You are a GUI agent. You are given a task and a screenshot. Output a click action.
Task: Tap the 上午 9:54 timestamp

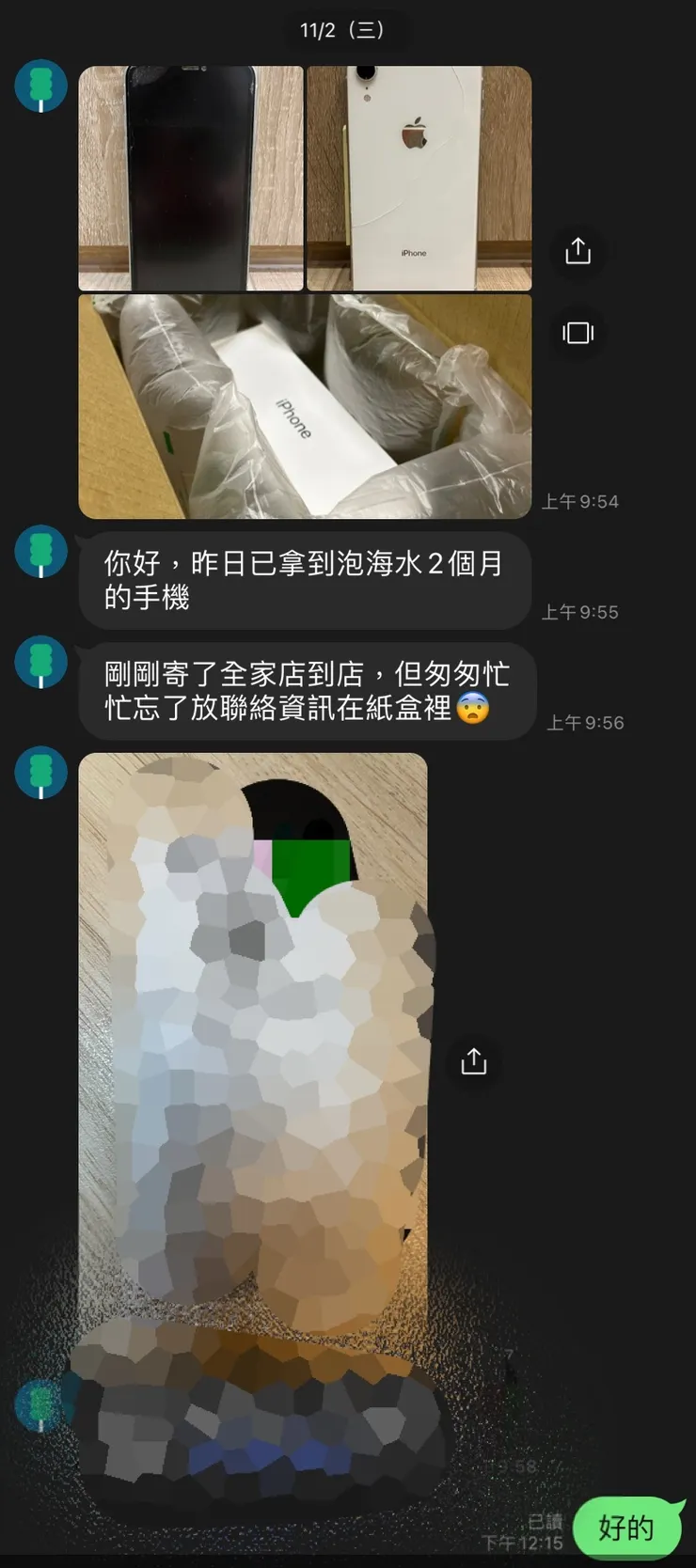(x=579, y=501)
